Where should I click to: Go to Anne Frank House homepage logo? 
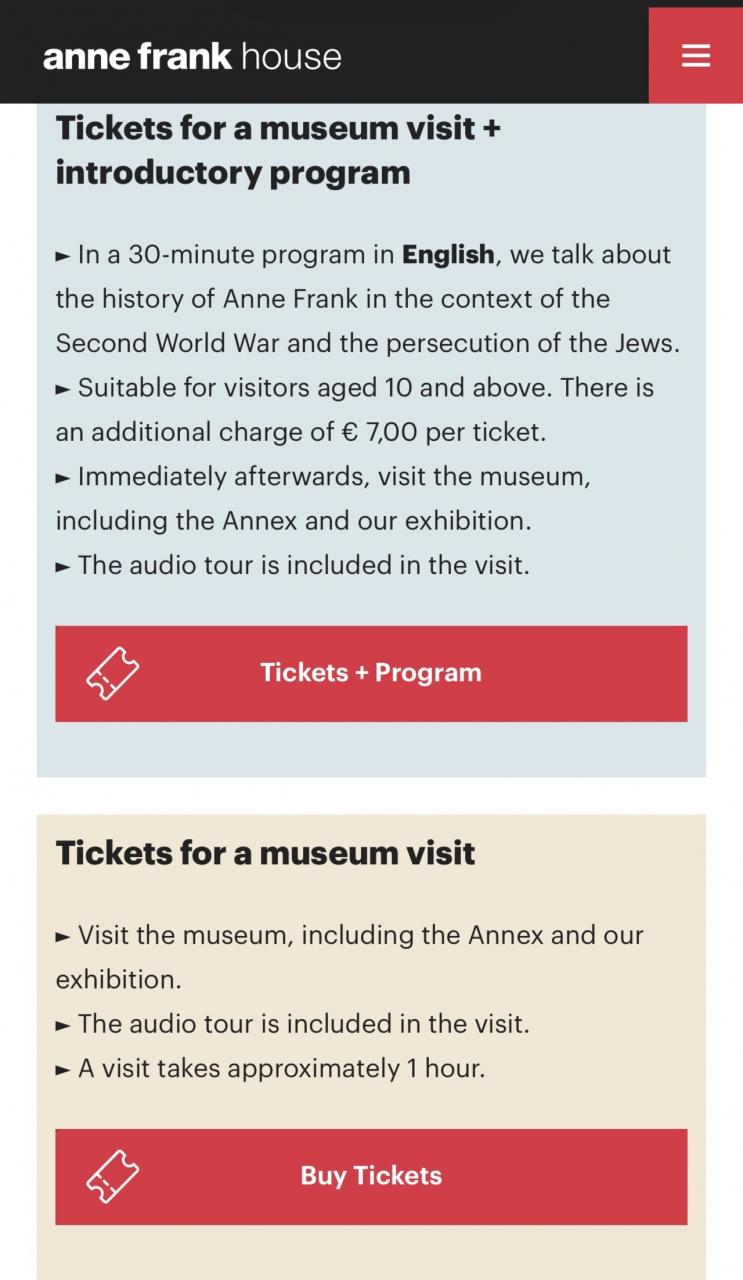point(192,56)
